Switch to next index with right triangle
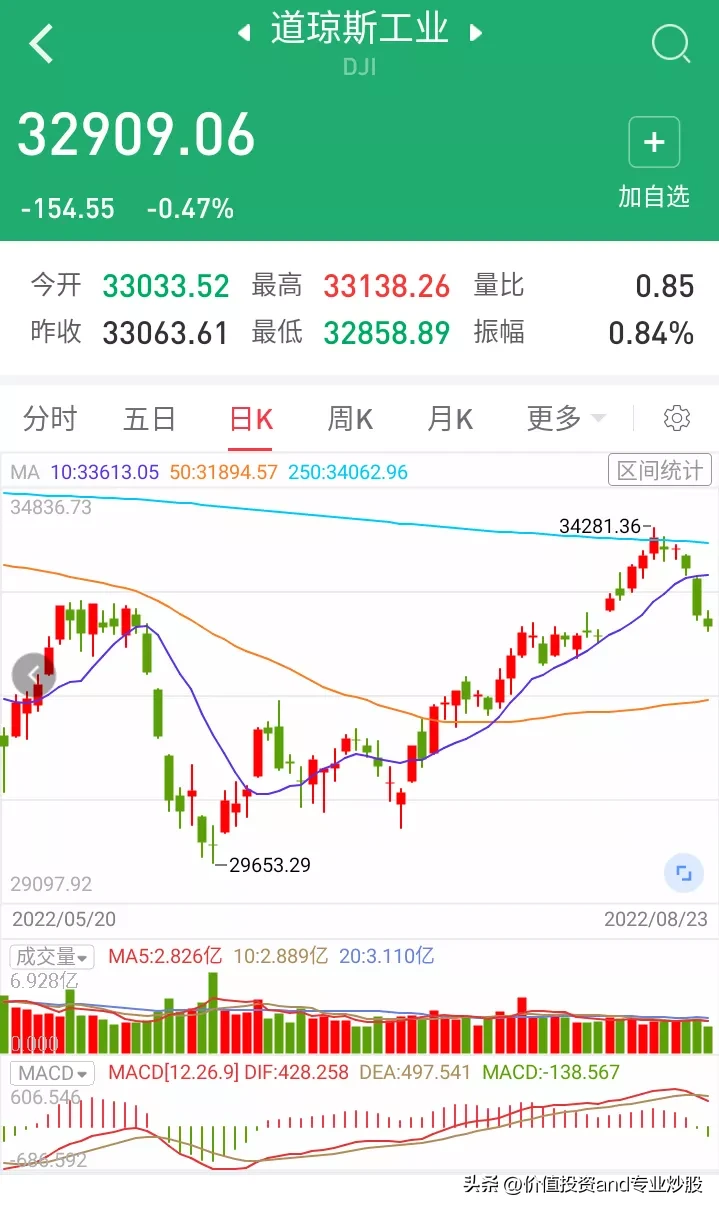Image resolution: width=719 pixels, height=1210 pixels. click(x=476, y=33)
